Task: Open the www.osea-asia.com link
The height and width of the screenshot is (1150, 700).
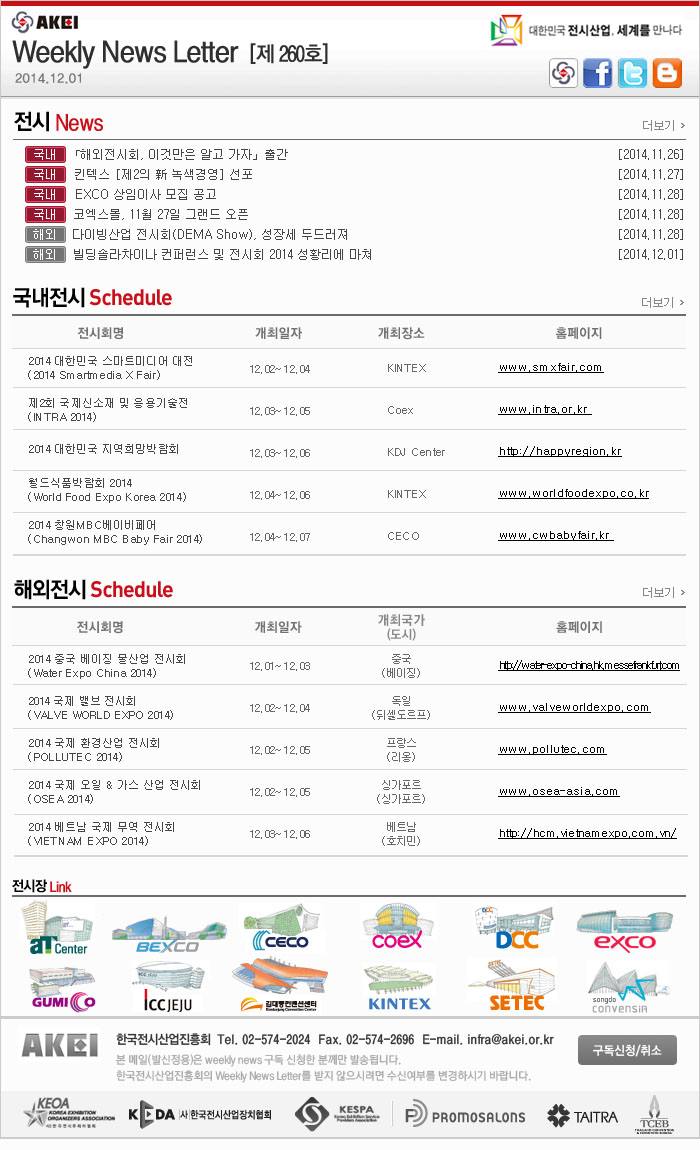Action: [x=559, y=792]
